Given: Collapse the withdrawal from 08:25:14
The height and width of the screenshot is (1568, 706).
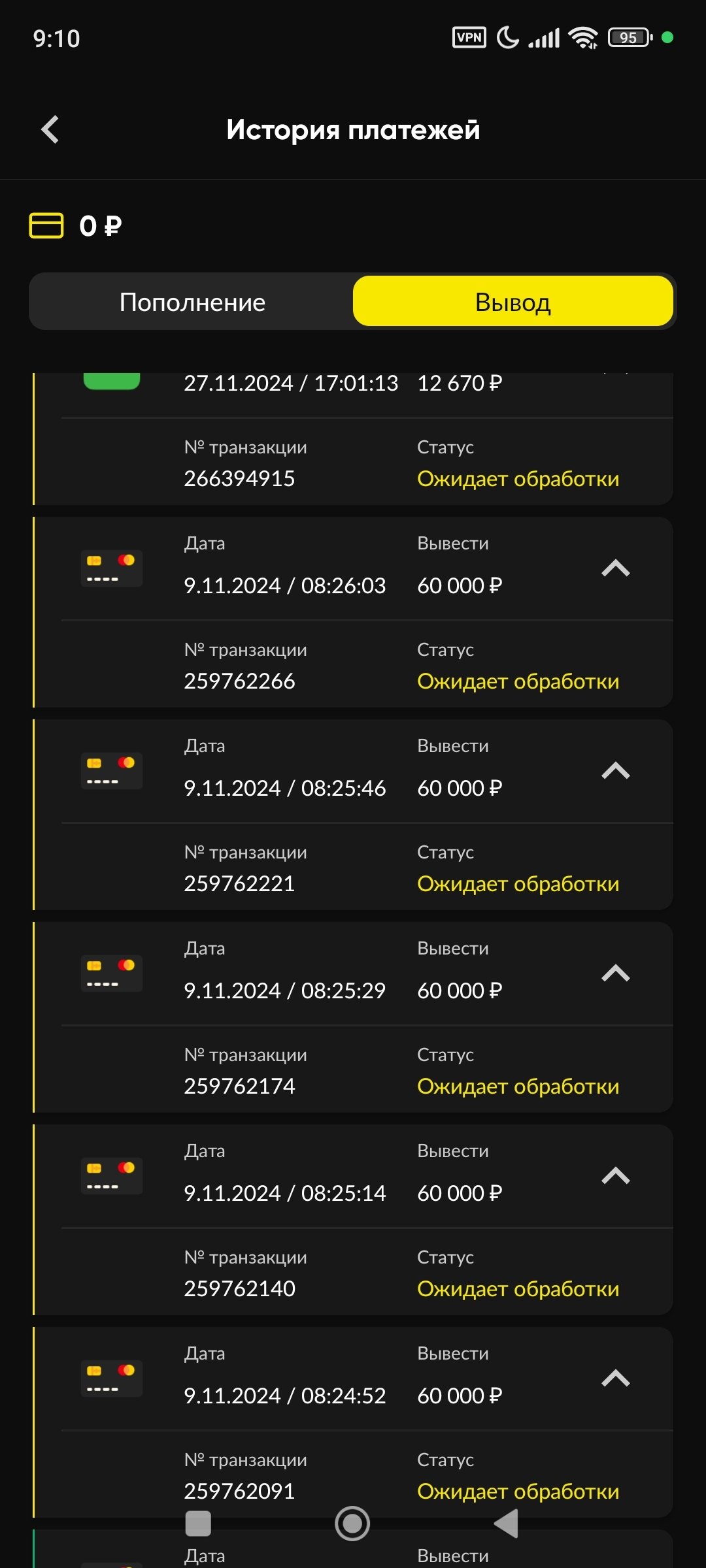Looking at the screenshot, I should point(615,1176).
